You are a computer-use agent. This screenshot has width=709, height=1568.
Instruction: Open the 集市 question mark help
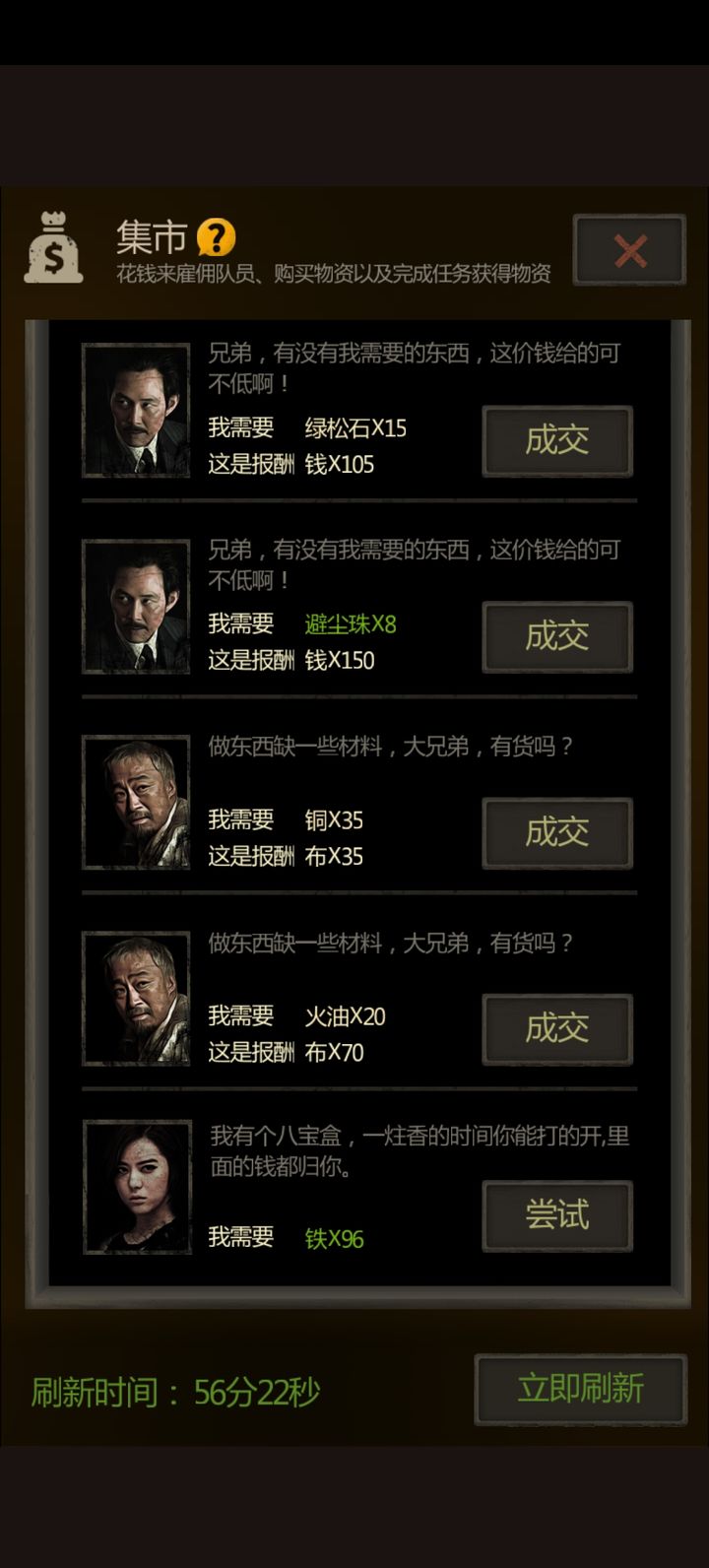[x=216, y=237]
